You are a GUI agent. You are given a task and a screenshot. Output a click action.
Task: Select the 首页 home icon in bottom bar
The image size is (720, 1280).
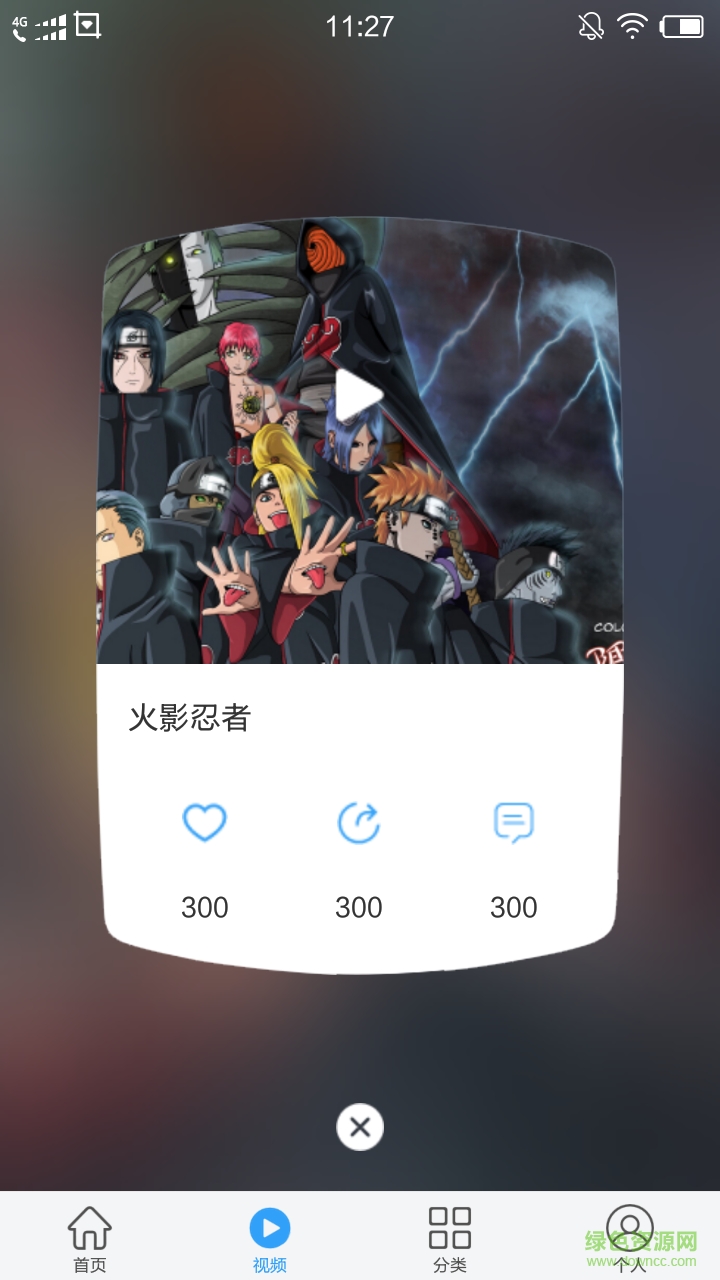point(89,1223)
